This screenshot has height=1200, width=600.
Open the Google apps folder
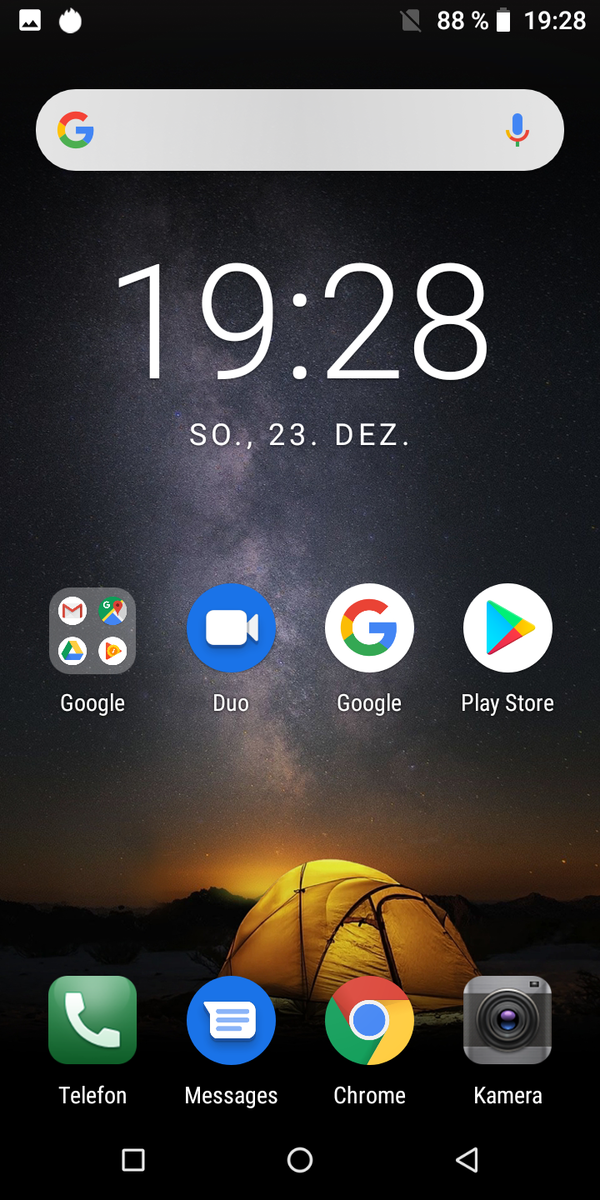[93, 630]
